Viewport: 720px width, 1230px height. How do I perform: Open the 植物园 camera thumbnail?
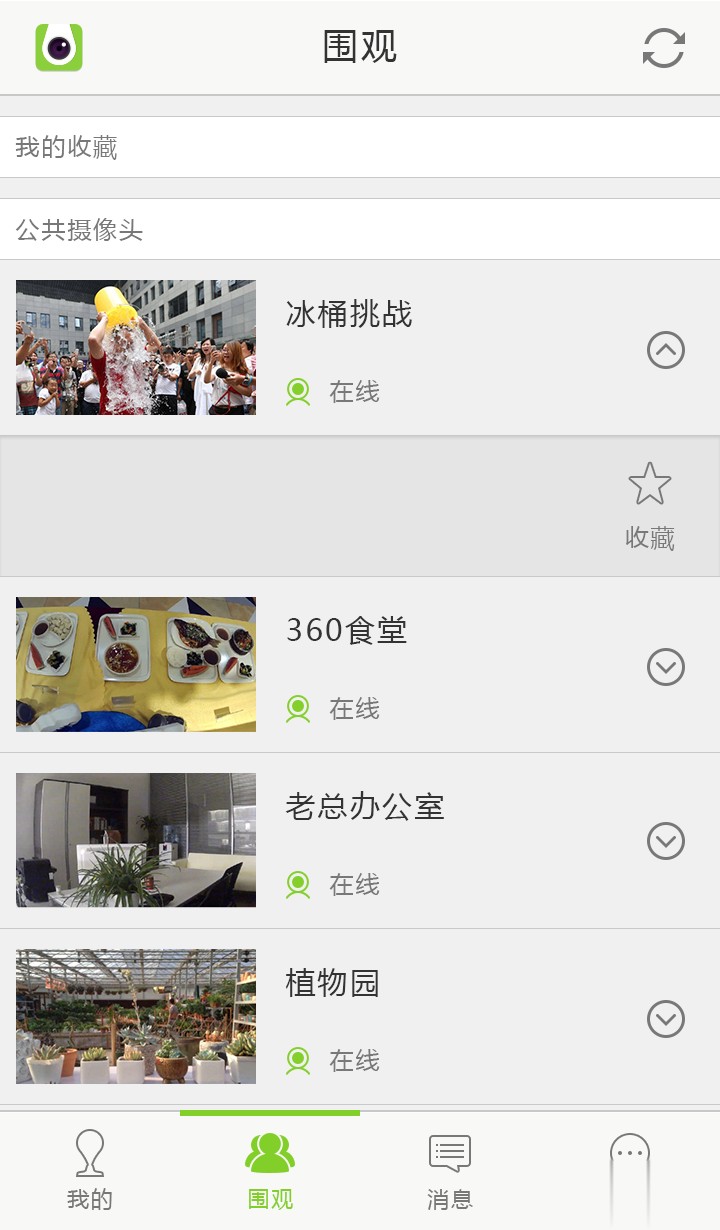tap(135, 1015)
